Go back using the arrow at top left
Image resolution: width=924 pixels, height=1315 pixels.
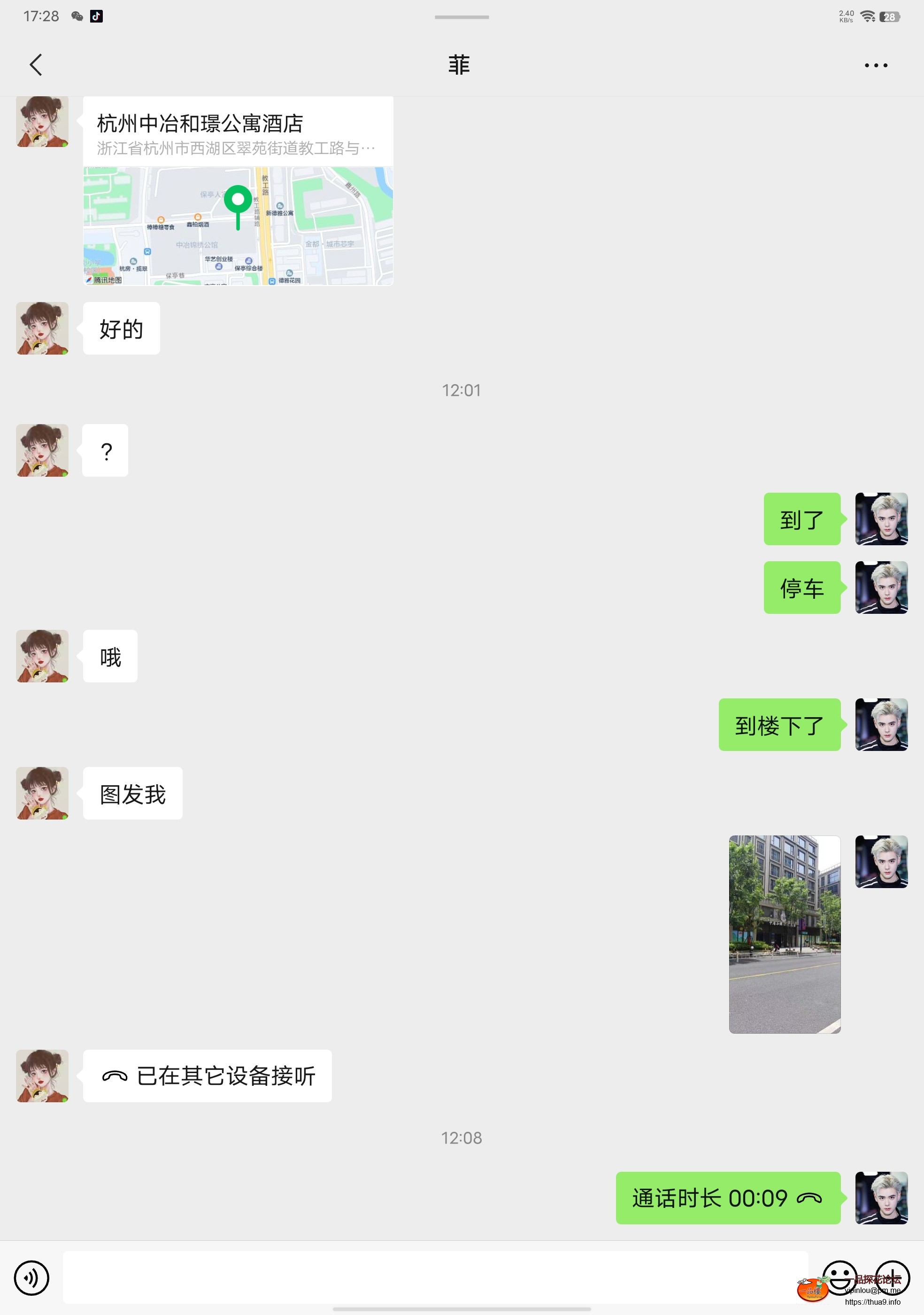36,65
